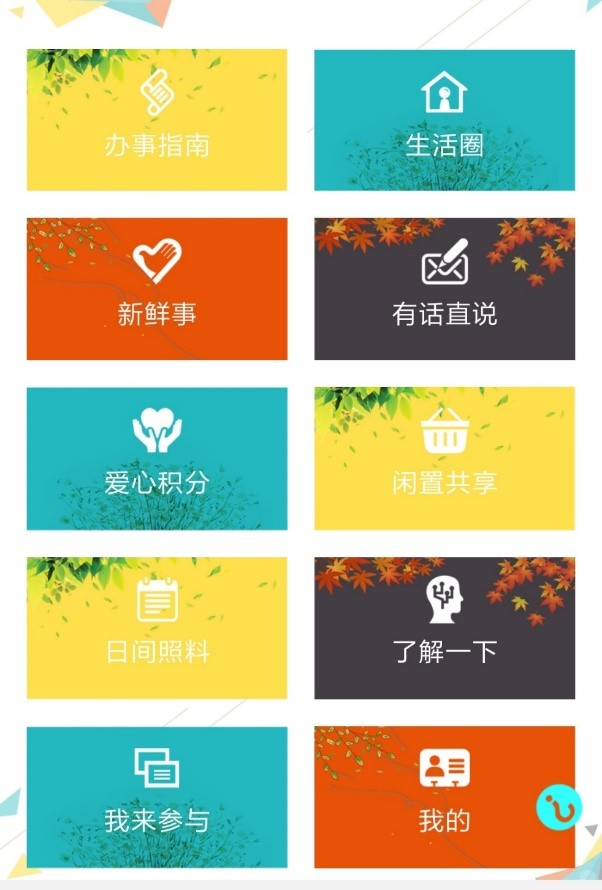Select the 了解一下 tile
This screenshot has height=890, width=602.
coord(444,628)
